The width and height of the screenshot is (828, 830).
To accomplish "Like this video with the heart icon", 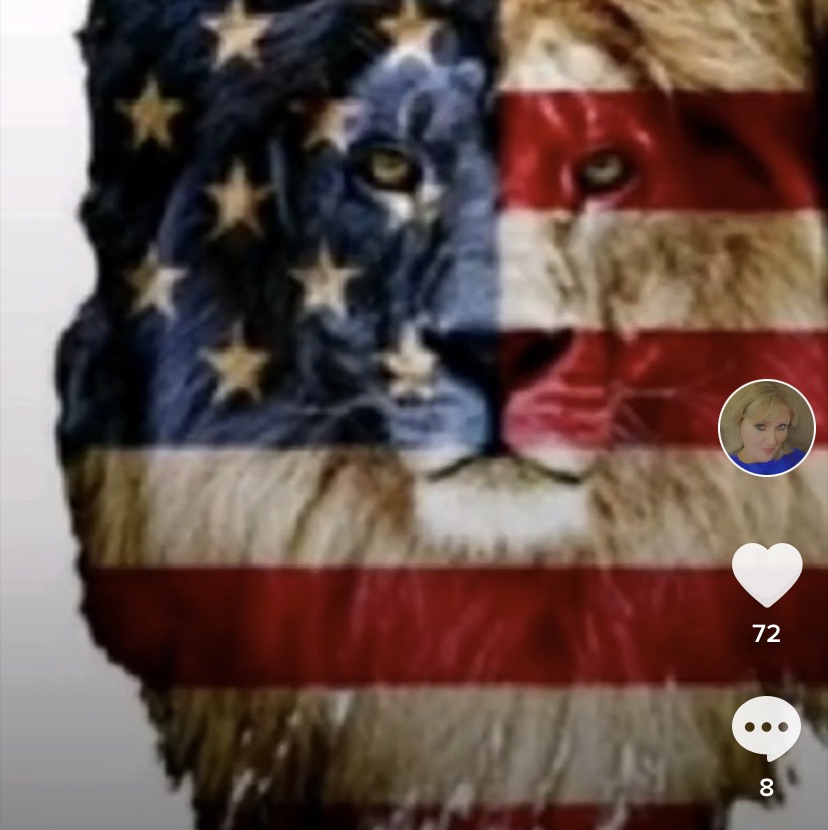I will [767, 575].
